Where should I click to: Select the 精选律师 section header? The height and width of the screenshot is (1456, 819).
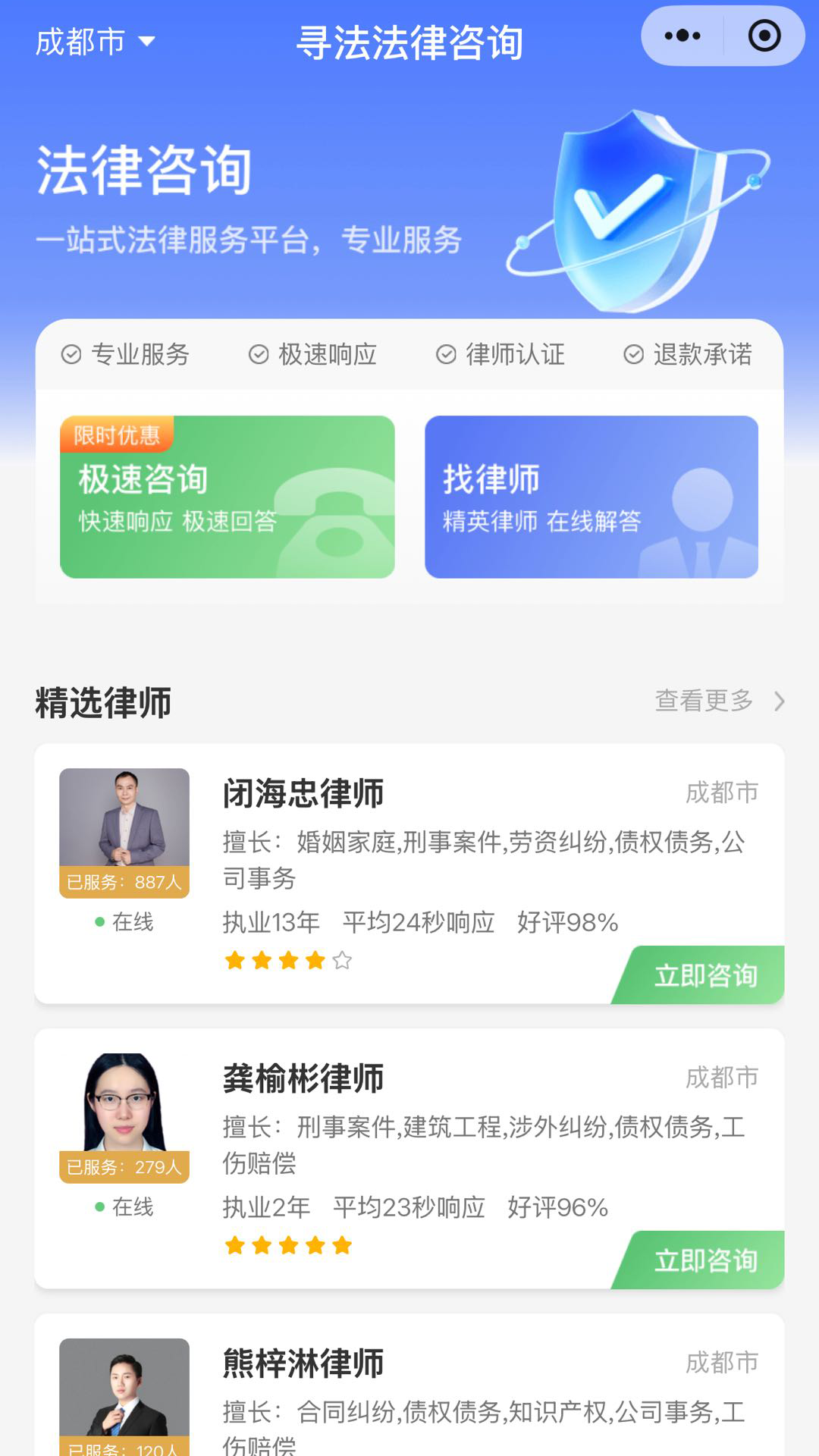[x=102, y=701]
